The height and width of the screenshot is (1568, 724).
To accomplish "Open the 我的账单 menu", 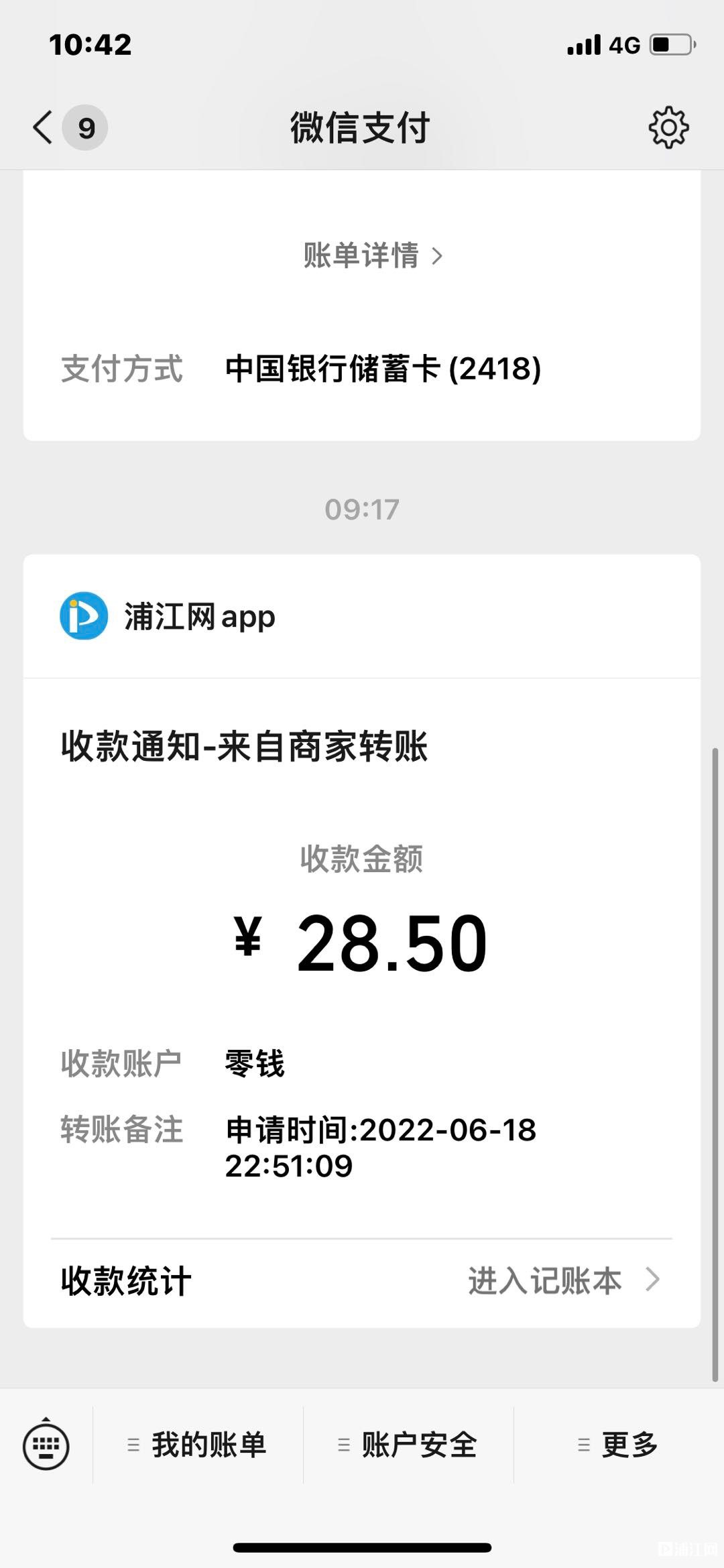I will coord(197,1445).
